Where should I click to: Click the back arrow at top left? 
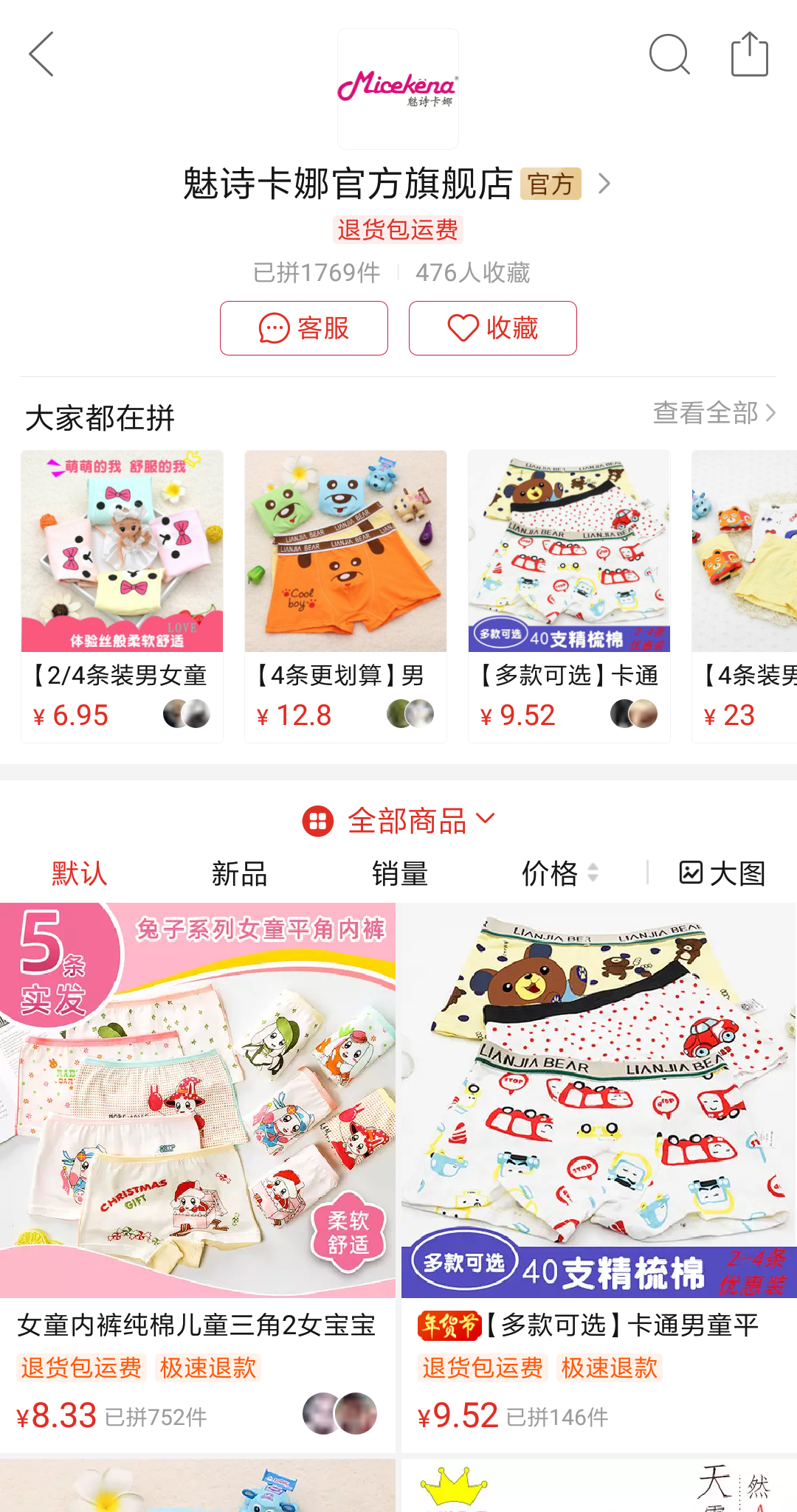tap(42, 55)
